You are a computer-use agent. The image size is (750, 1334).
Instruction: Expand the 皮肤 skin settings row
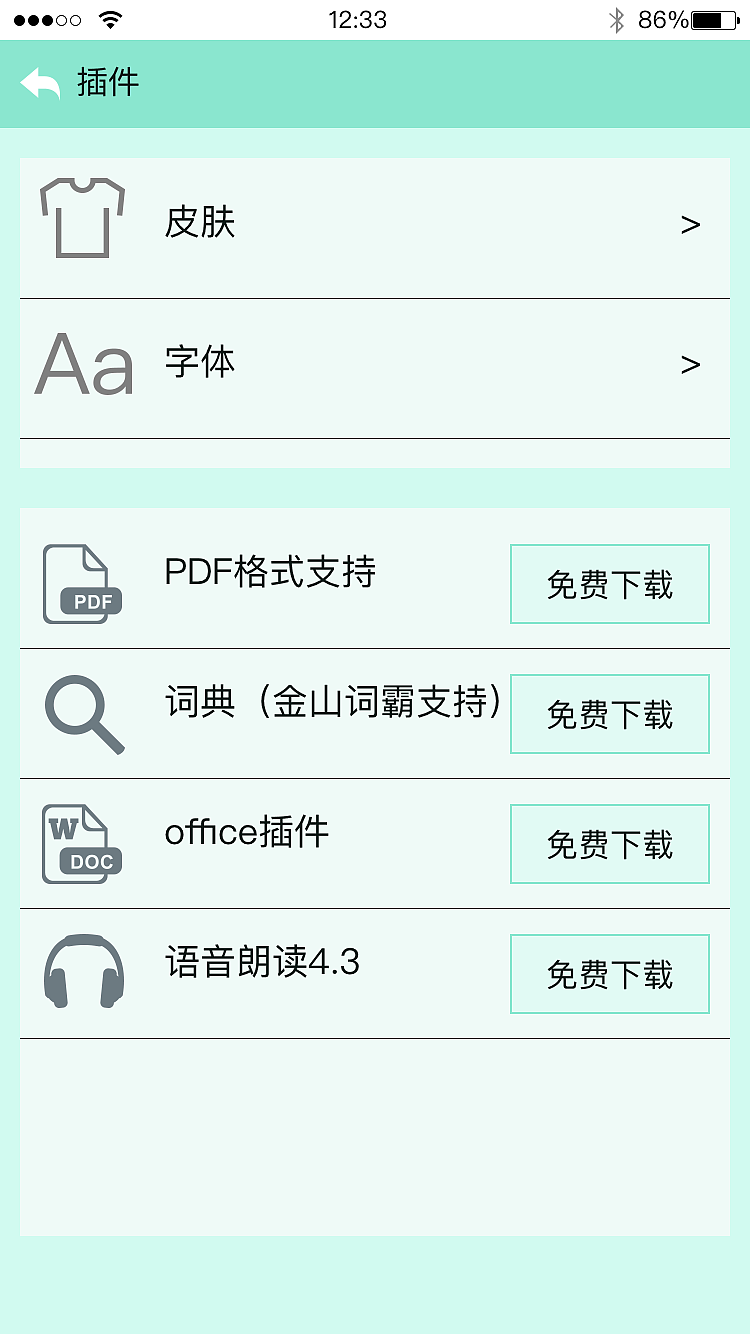pos(375,224)
